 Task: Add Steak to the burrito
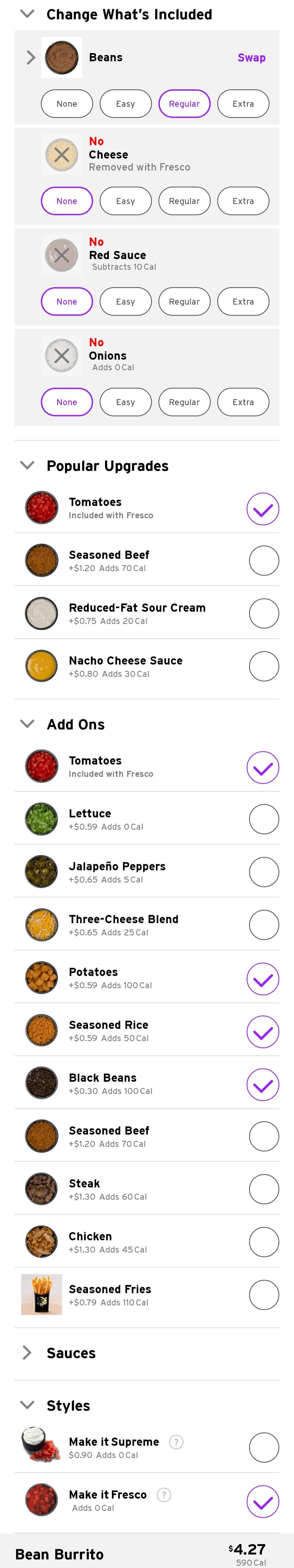click(x=264, y=1189)
